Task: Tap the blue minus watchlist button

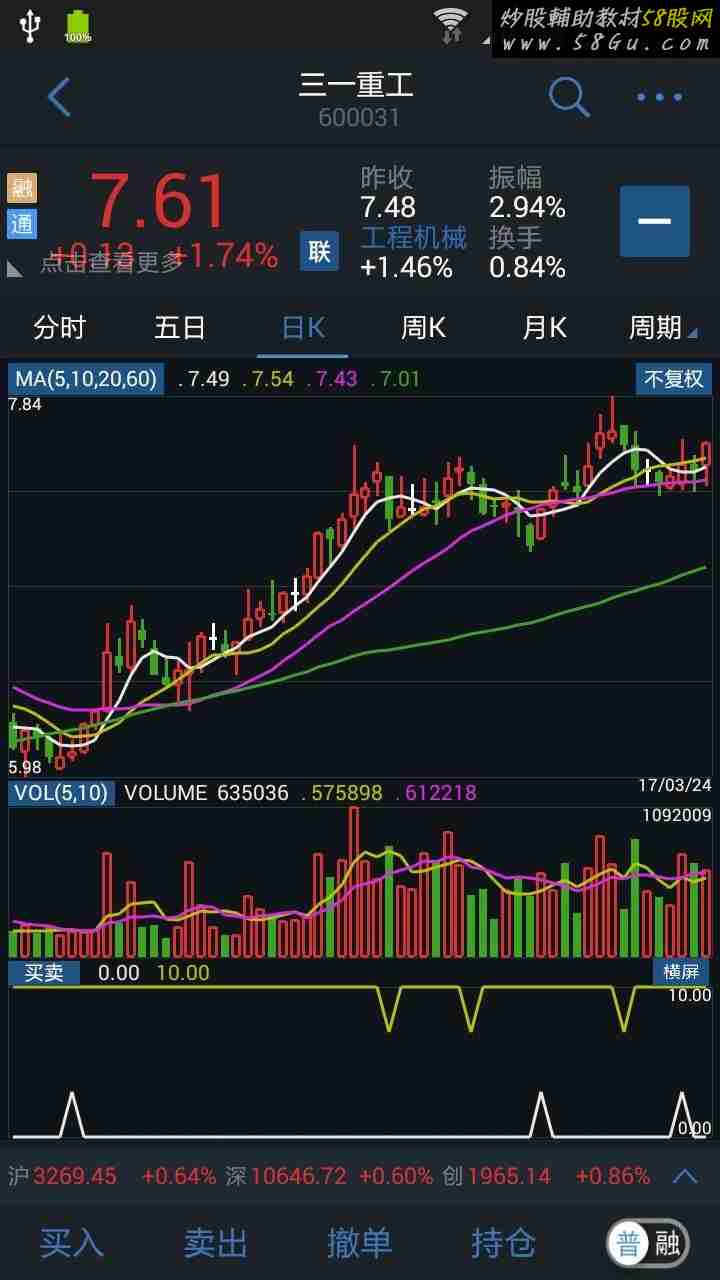Action: (655, 221)
